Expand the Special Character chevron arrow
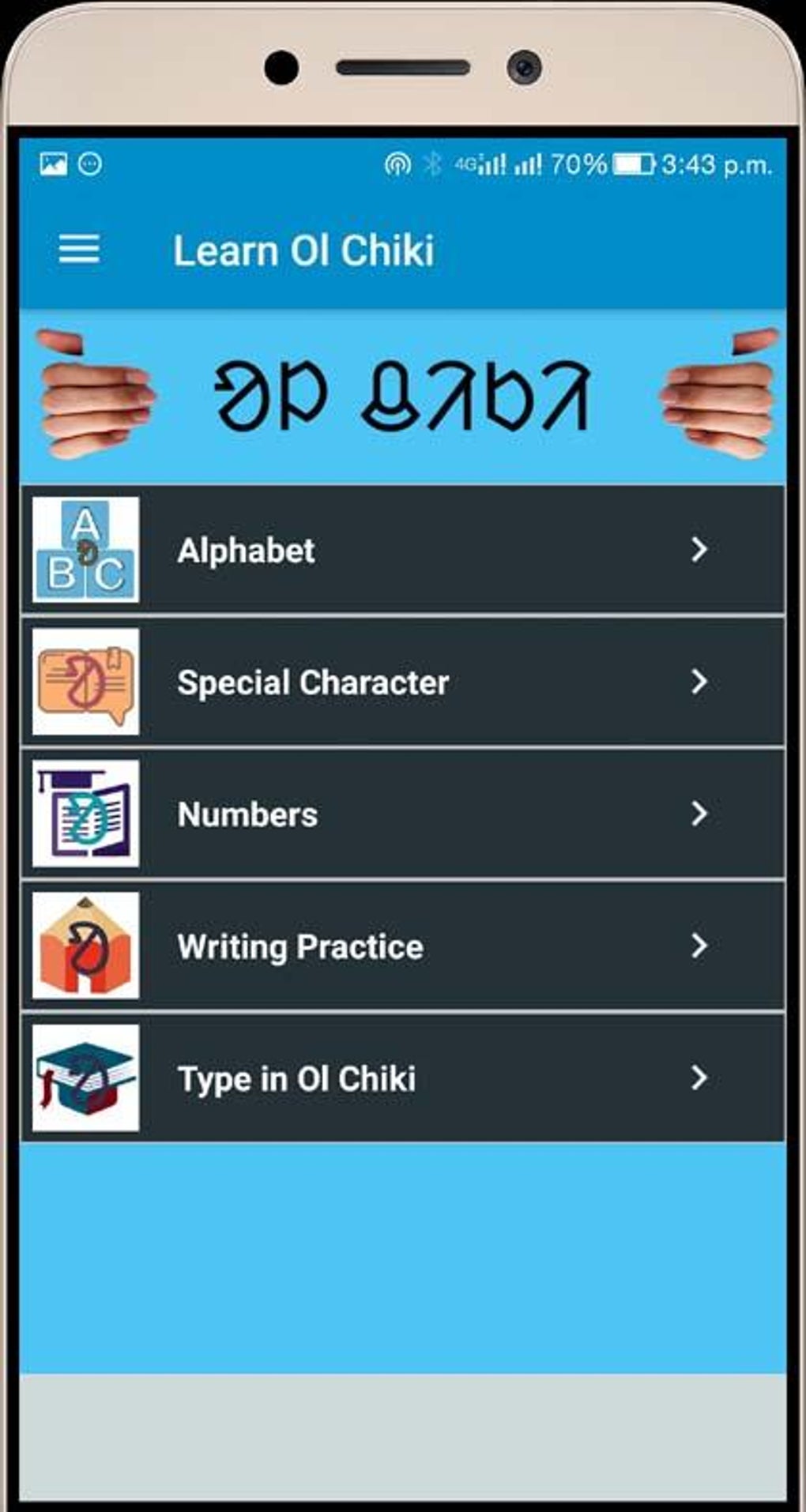Image resolution: width=806 pixels, height=1512 pixels. coord(699,682)
